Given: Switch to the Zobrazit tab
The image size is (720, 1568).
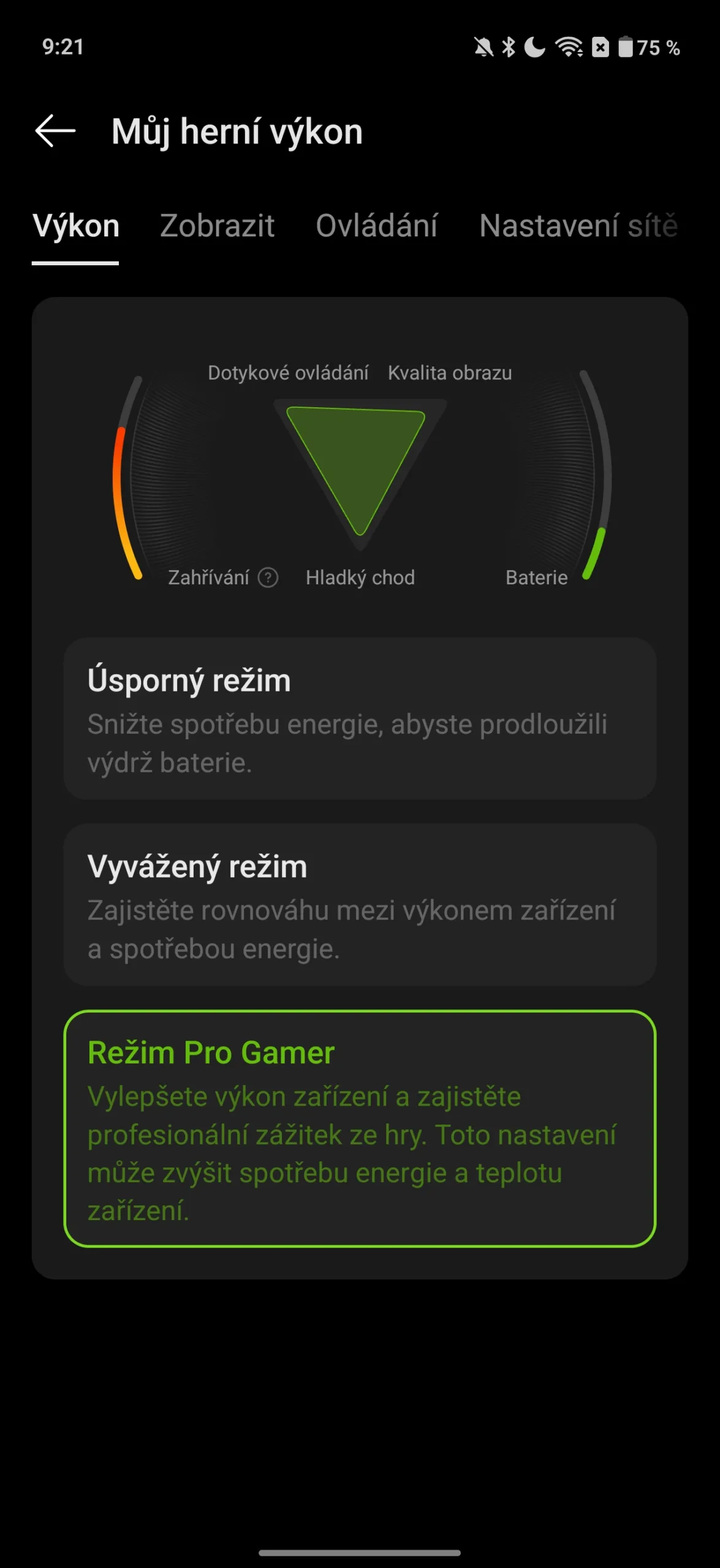Looking at the screenshot, I should (217, 226).
